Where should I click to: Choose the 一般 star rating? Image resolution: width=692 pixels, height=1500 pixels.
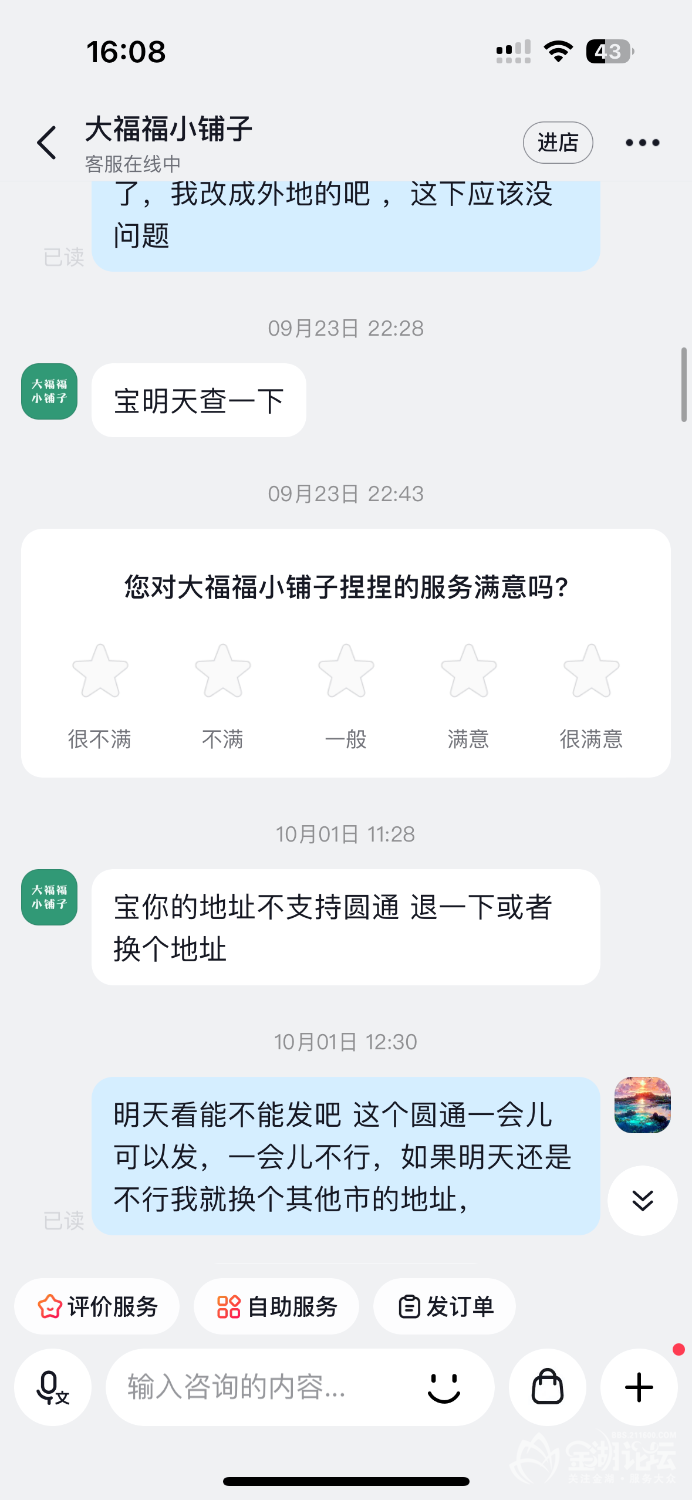pos(346,671)
